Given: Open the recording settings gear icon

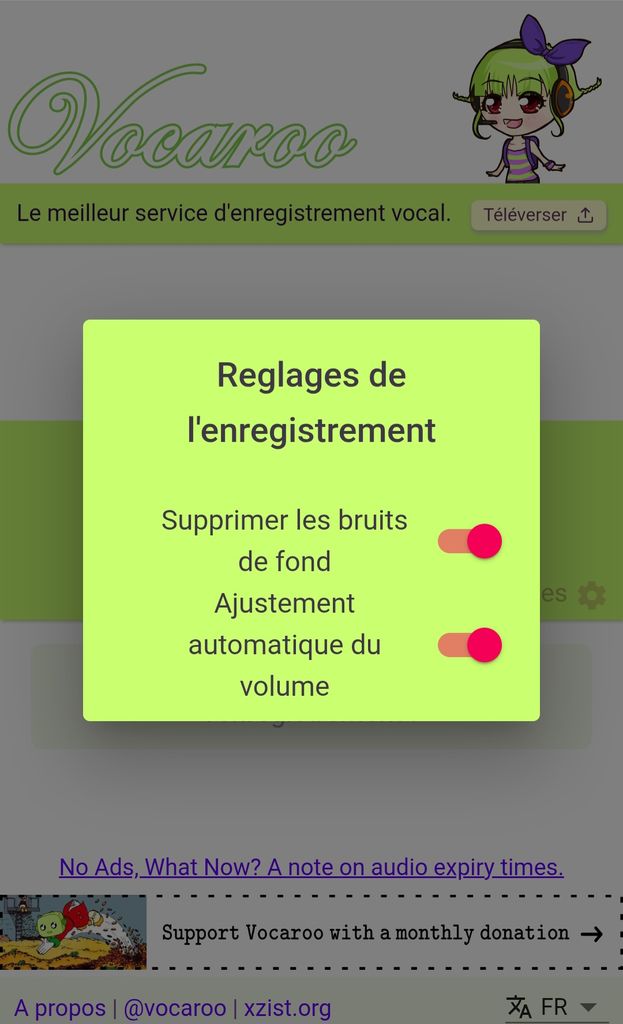Looking at the screenshot, I should click(592, 595).
